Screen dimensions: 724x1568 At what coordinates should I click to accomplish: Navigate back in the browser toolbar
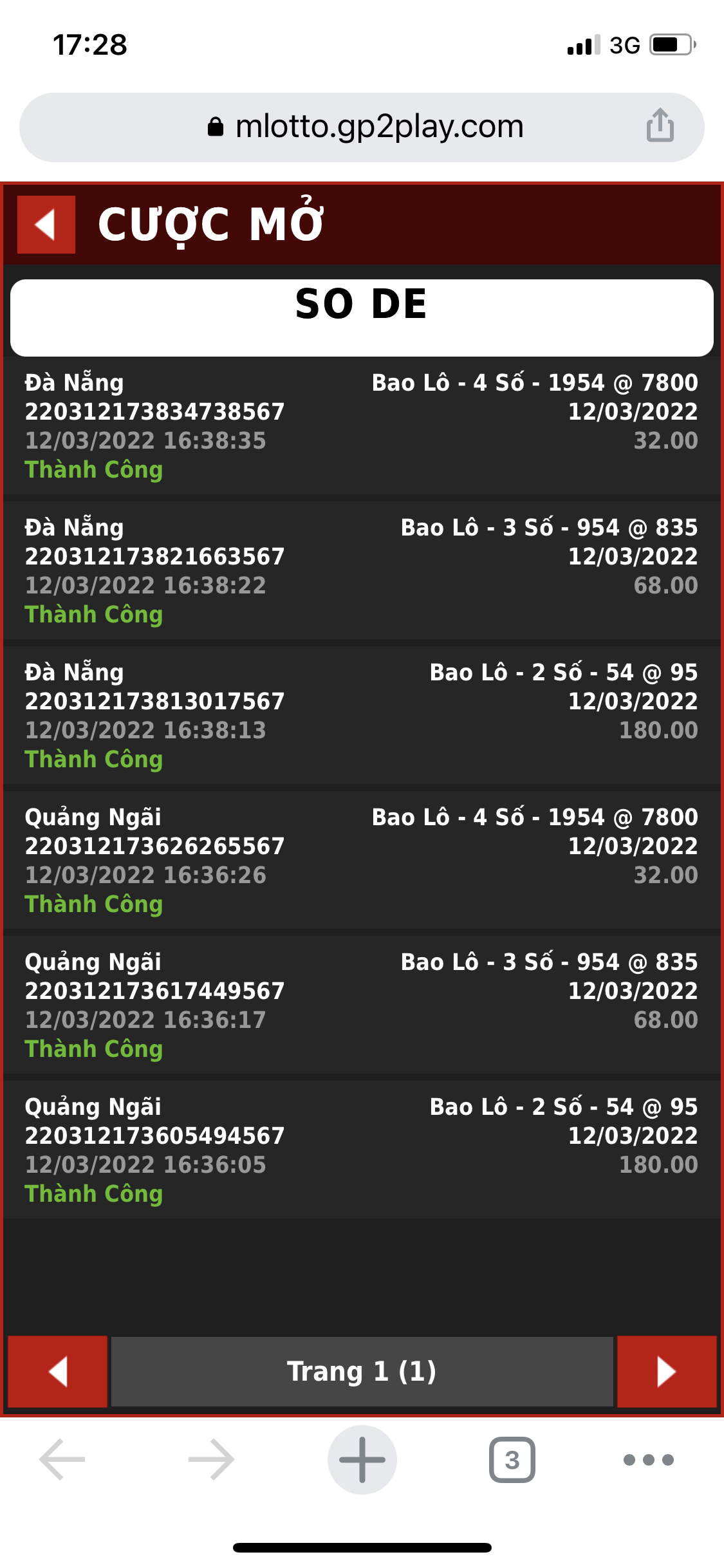62,1459
